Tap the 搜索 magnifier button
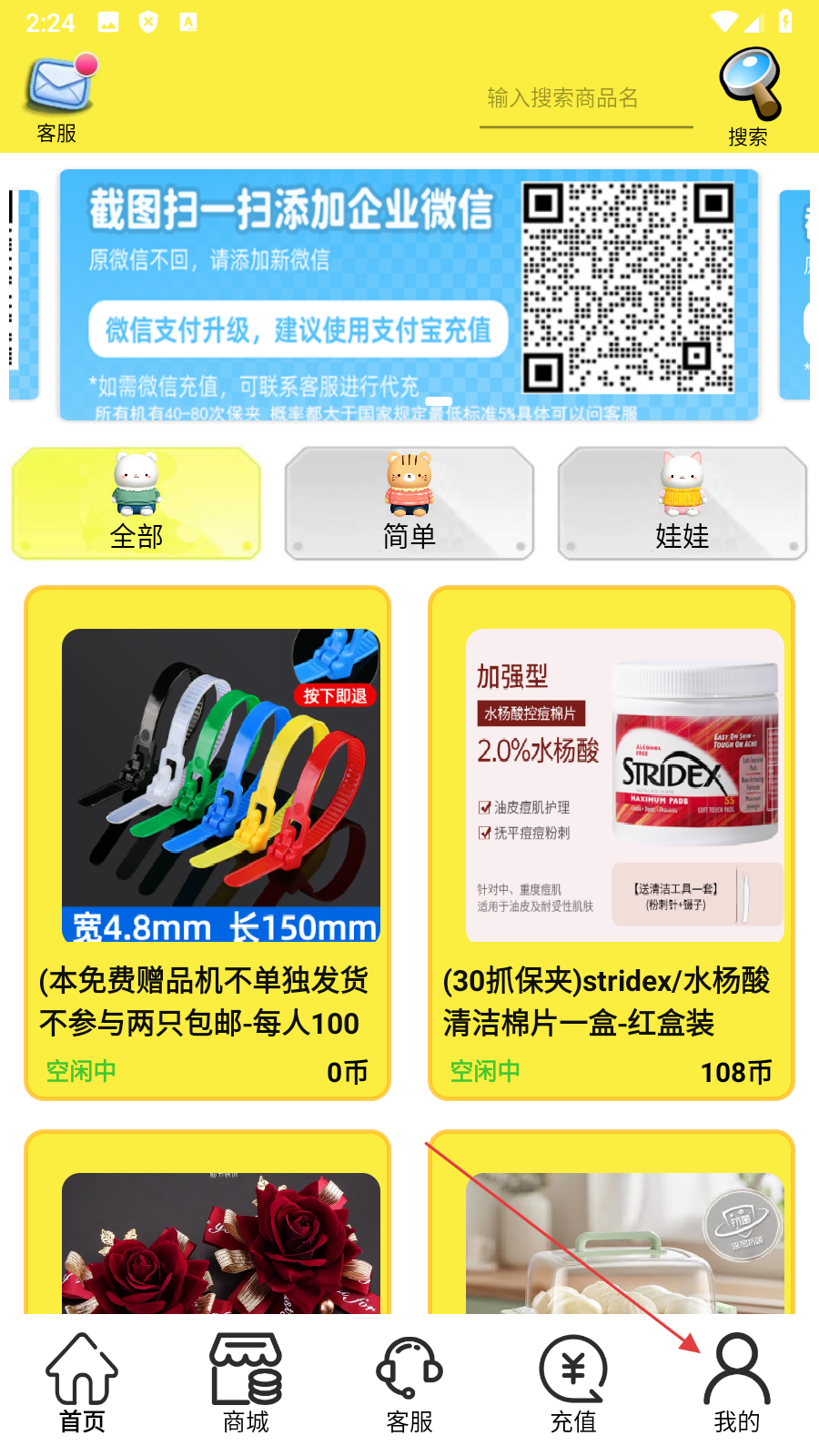The height and width of the screenshot is (1456, 819). pos(749,96)
